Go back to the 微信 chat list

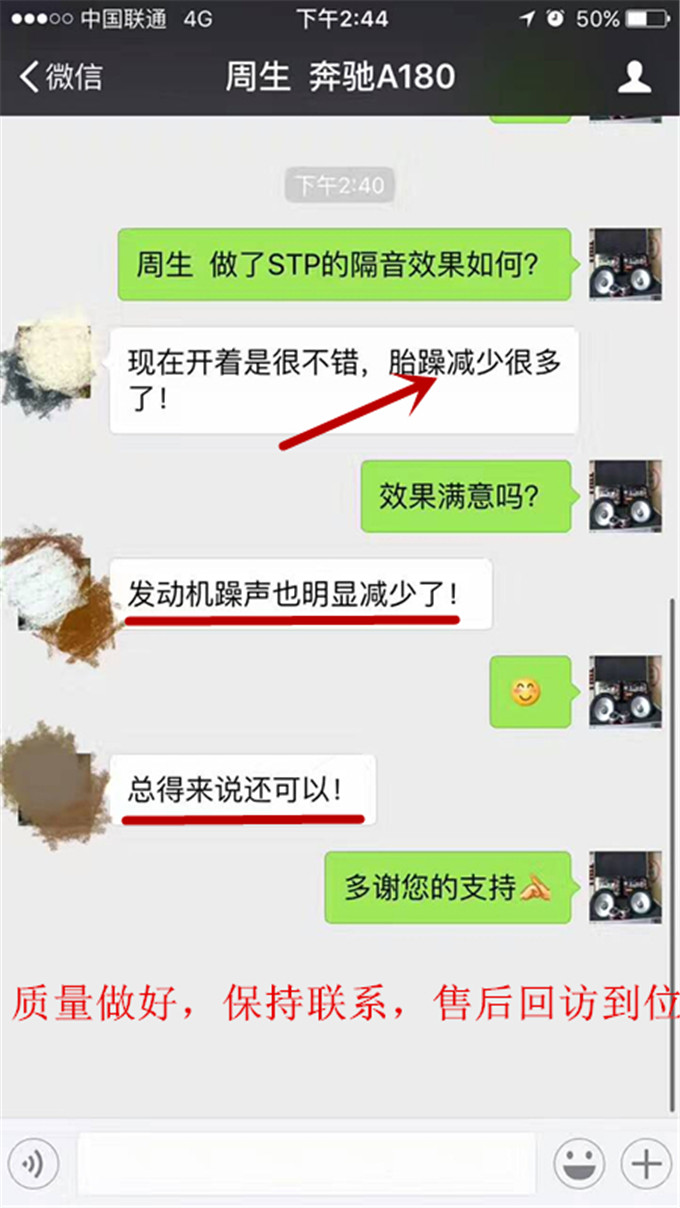(x=61, y=77)
